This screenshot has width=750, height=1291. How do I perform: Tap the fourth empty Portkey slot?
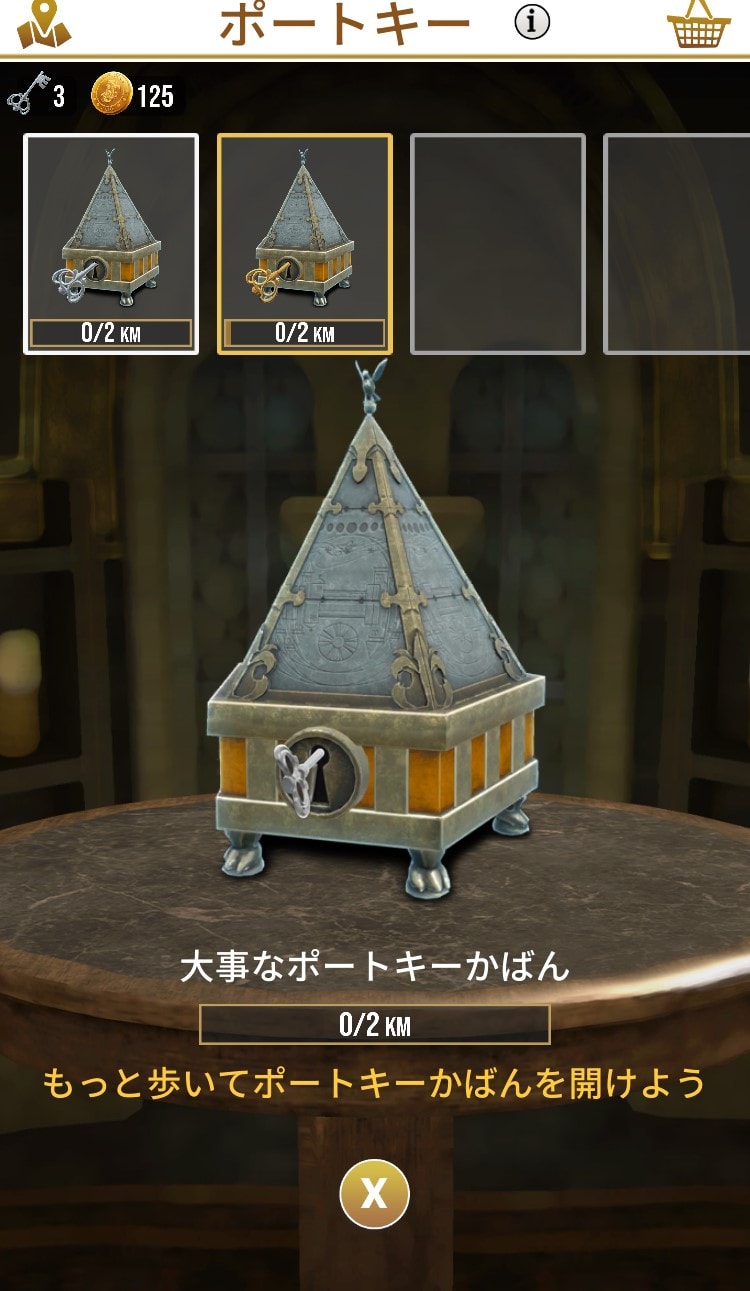tap(678, 244)
